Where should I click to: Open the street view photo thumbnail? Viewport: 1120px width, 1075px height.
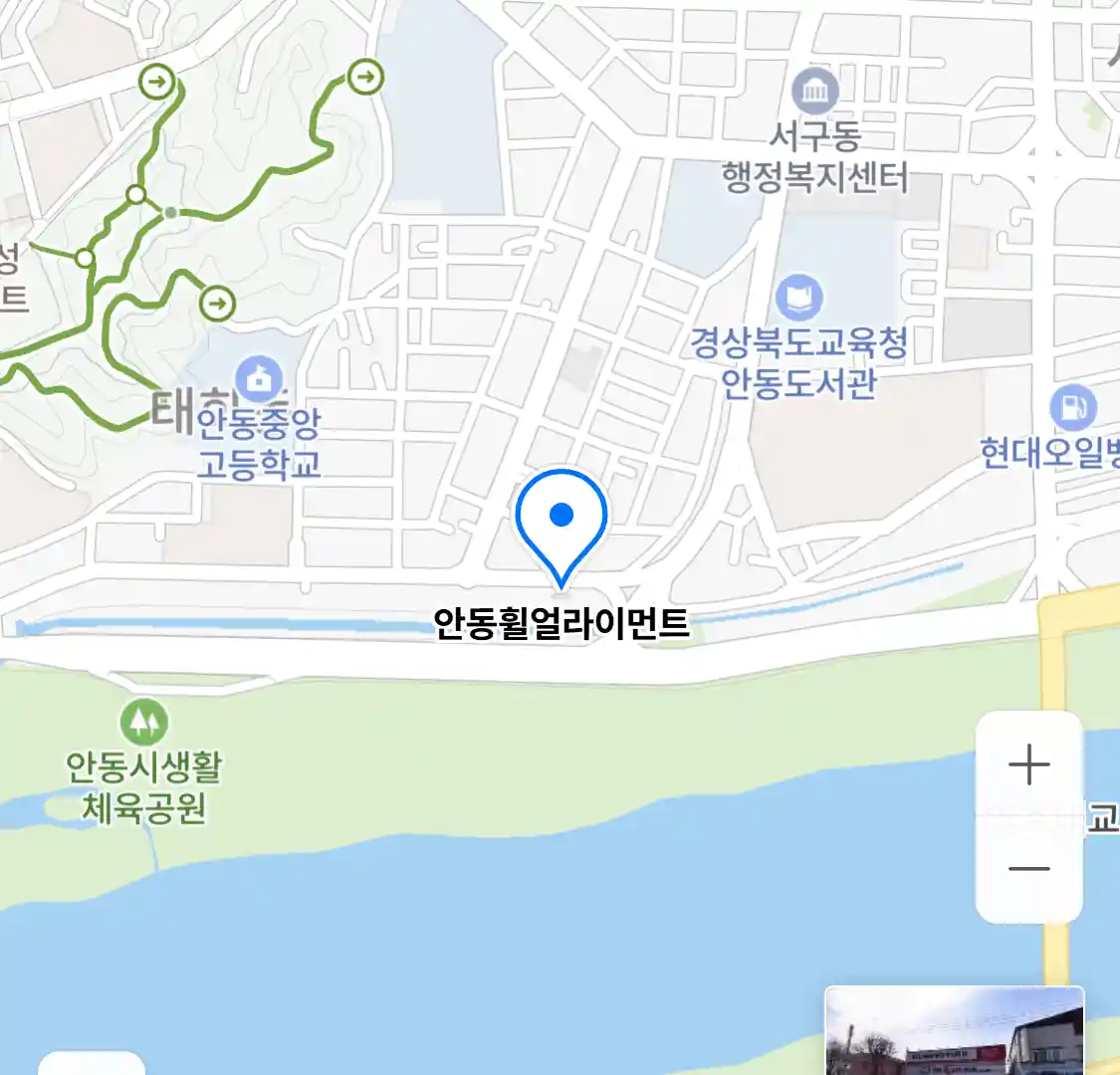point(954,1030)
